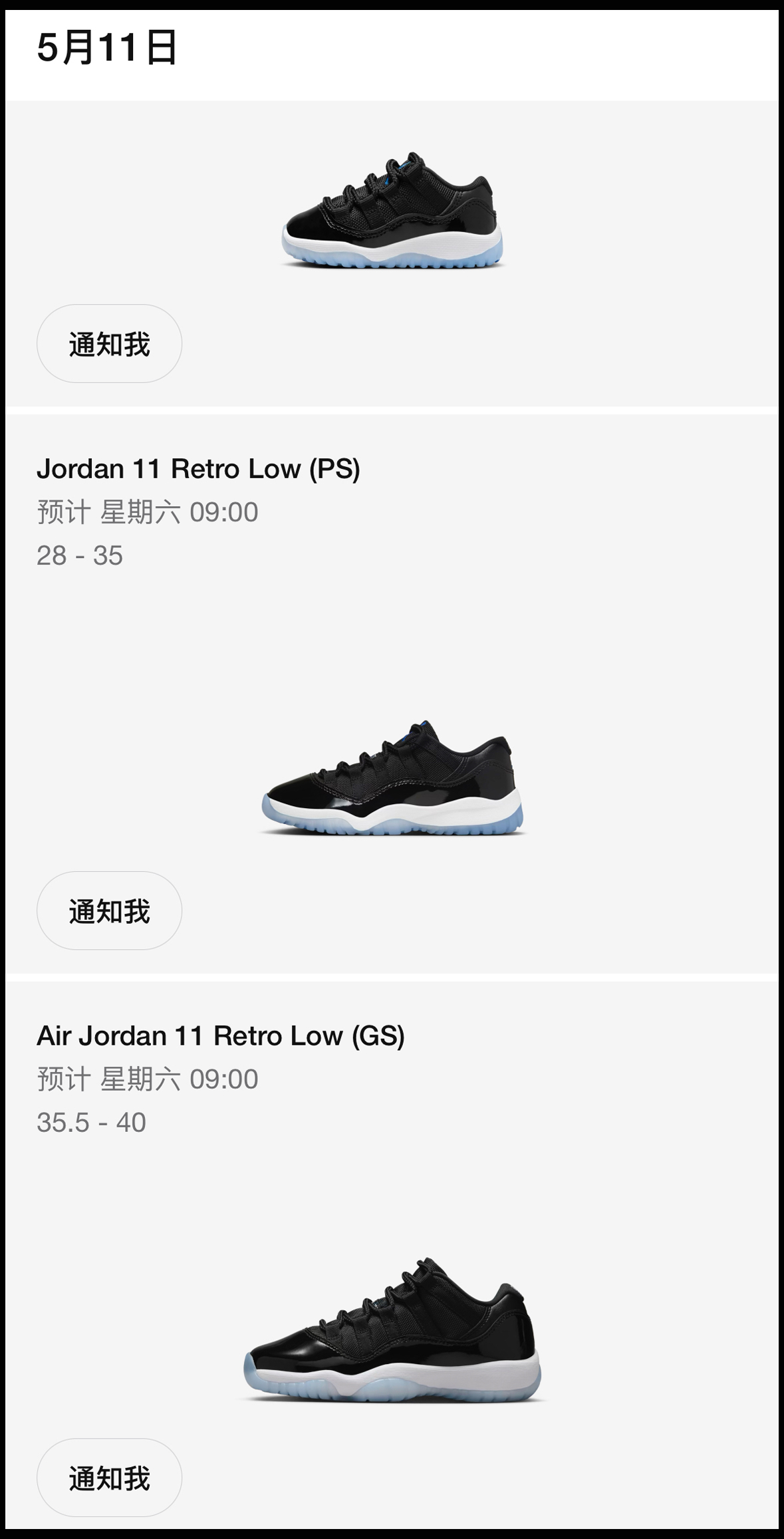Open the Air Jordan 11 Retro Low (GS) card
This screenshot has height=1539, width=784.
392,1330
